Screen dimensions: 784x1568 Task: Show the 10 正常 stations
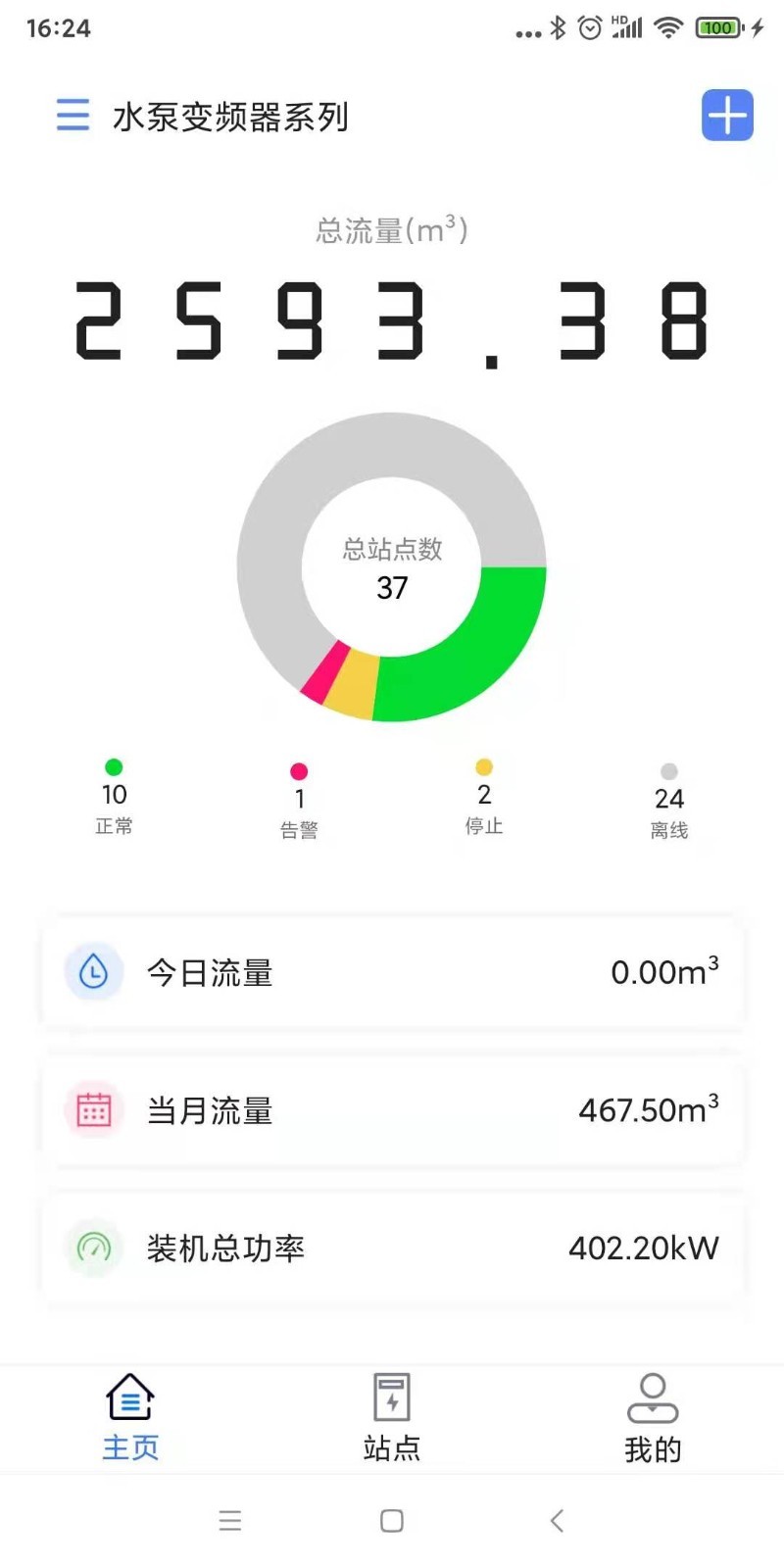point(114,798)
